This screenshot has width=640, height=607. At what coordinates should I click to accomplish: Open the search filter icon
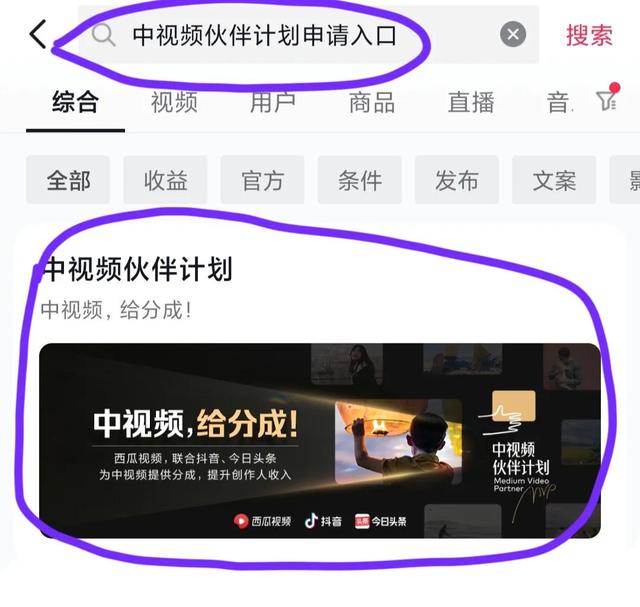click(x=606, y=101)
